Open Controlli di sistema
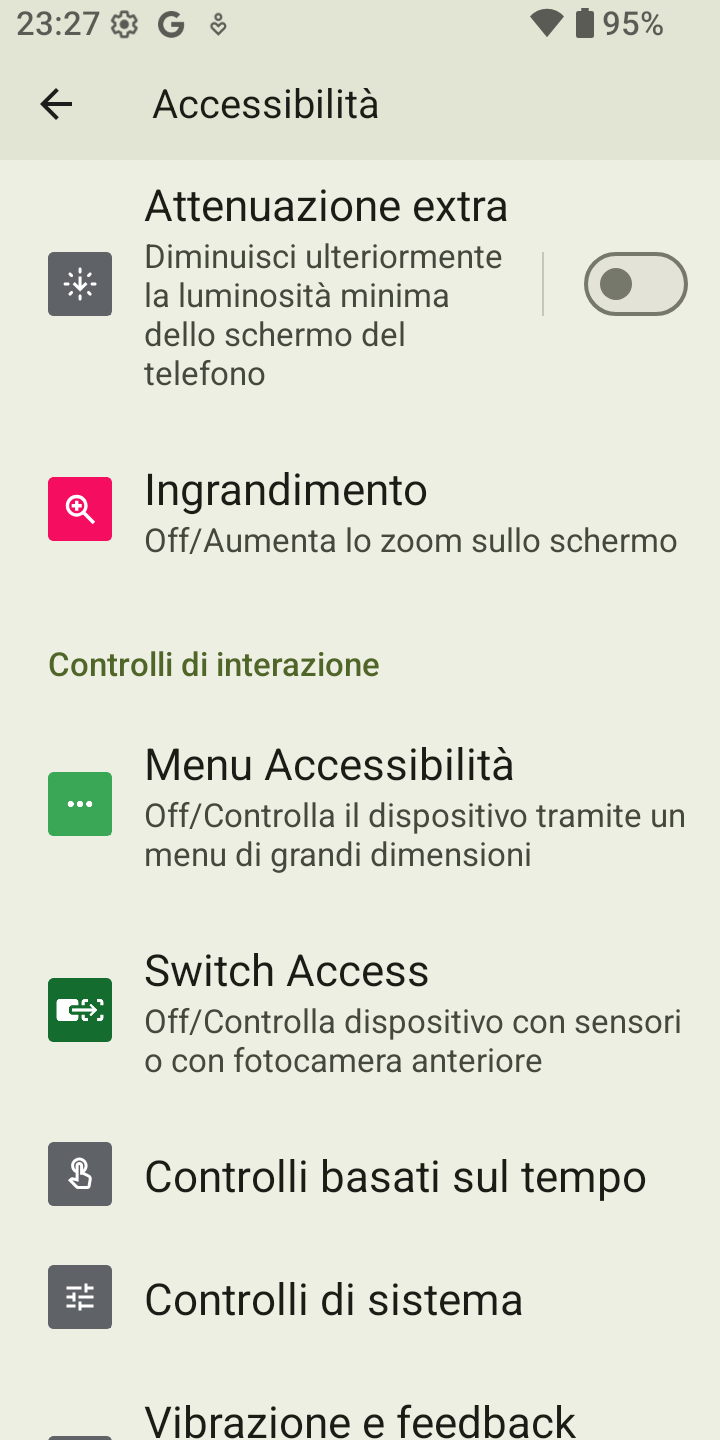 (x=360, y=1299)
